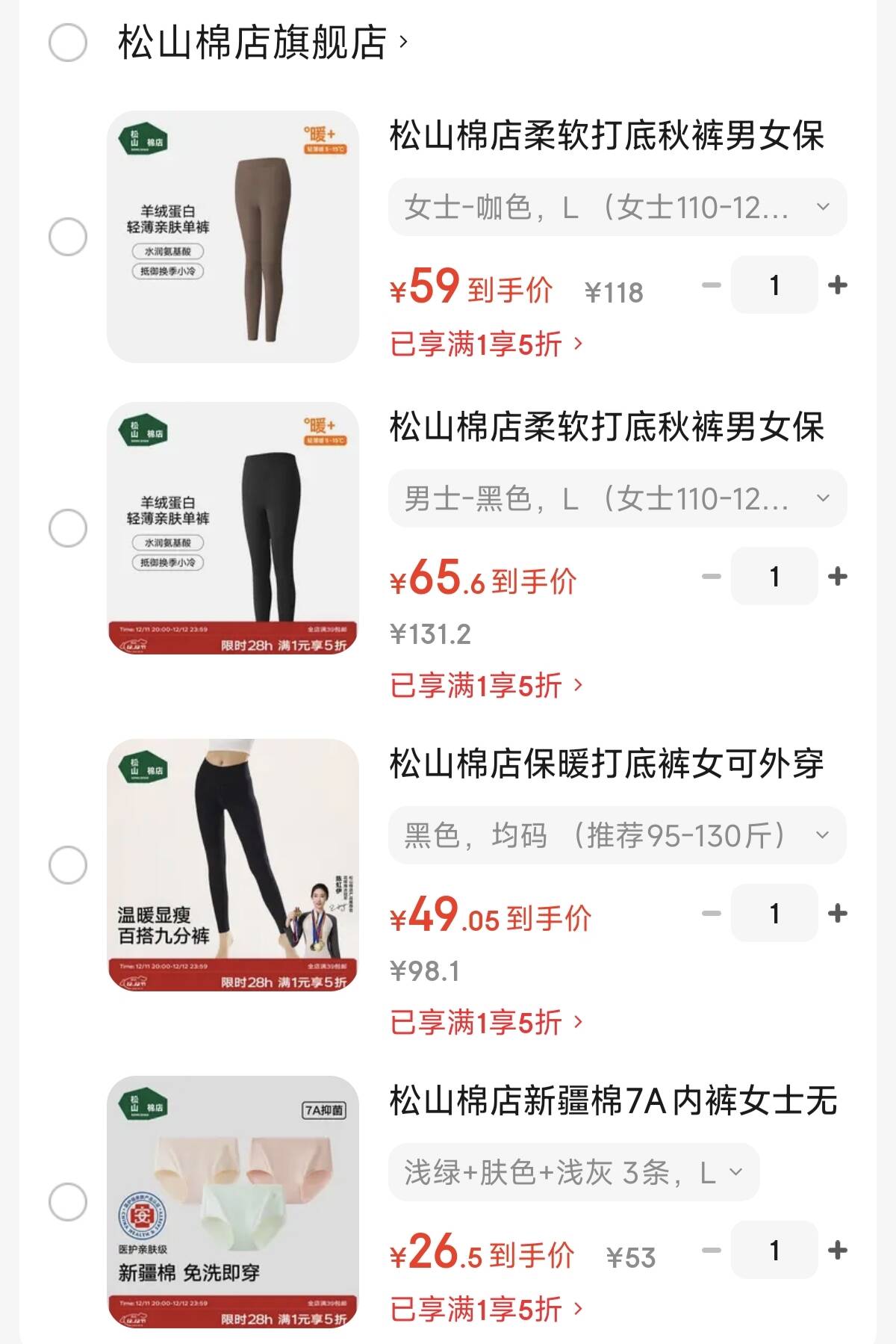The height and width of the screenshot is (1344, 896).
Task: Check the 男士-黑色 秋裤 item checkbox
Action: [68, 528]
